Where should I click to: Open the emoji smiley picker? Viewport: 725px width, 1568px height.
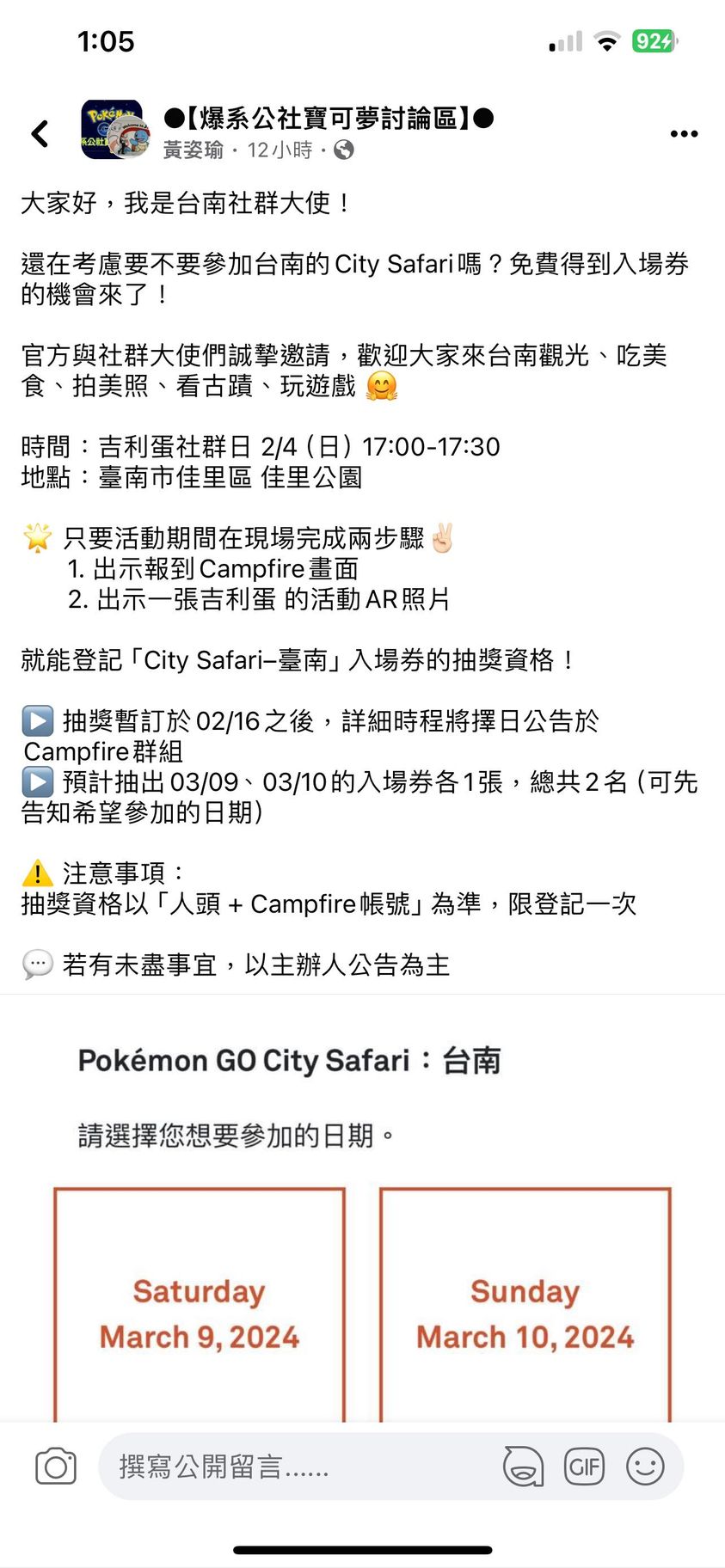[645, 1467]
